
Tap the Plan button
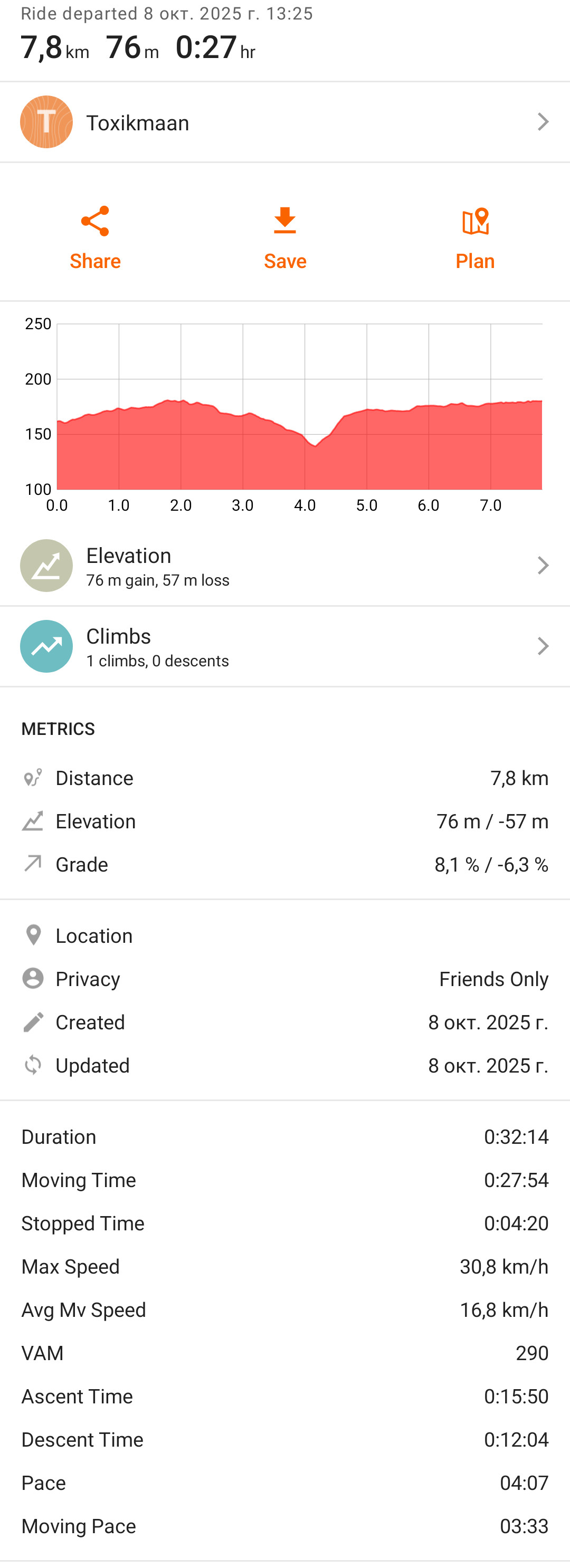[475, 238]
